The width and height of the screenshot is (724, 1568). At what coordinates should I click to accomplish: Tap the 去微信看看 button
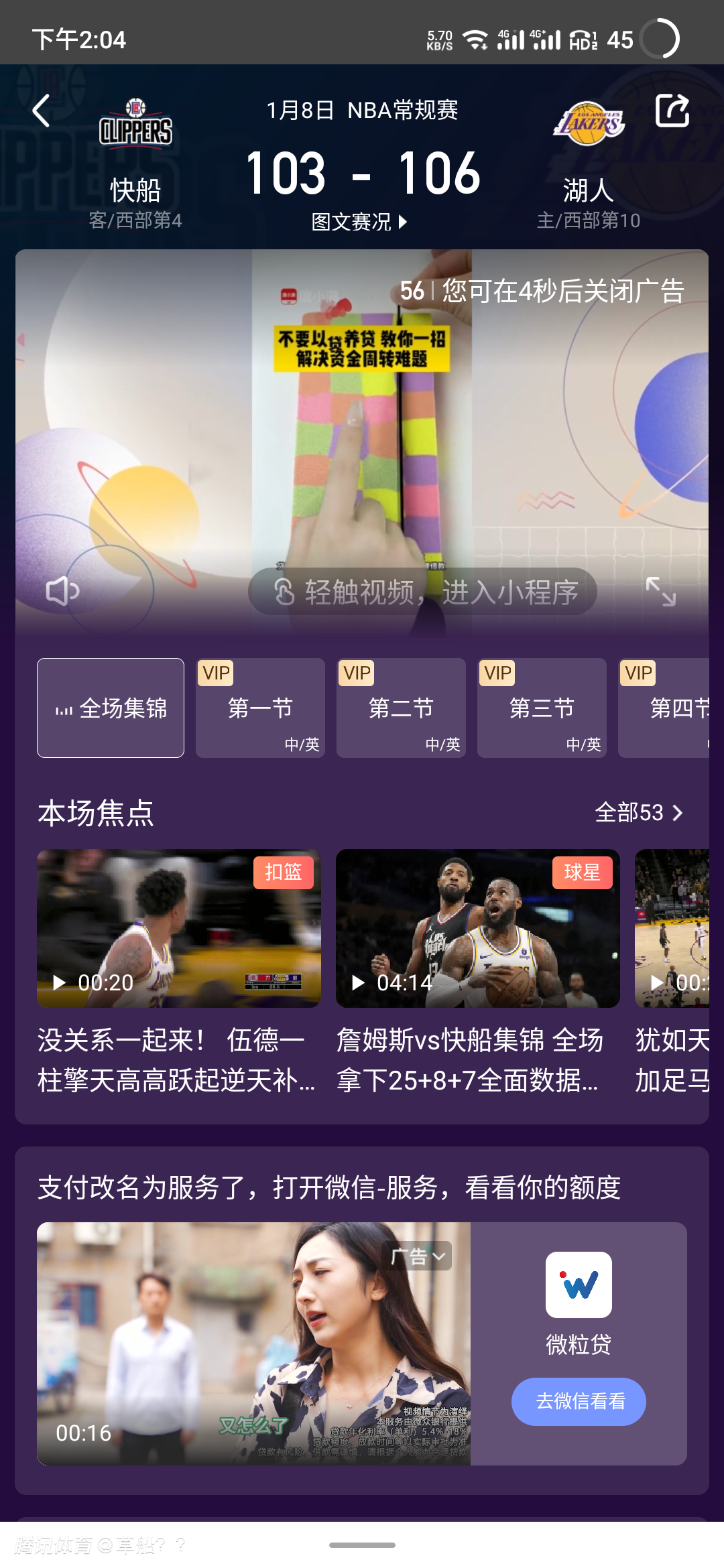click(579, 1401)
